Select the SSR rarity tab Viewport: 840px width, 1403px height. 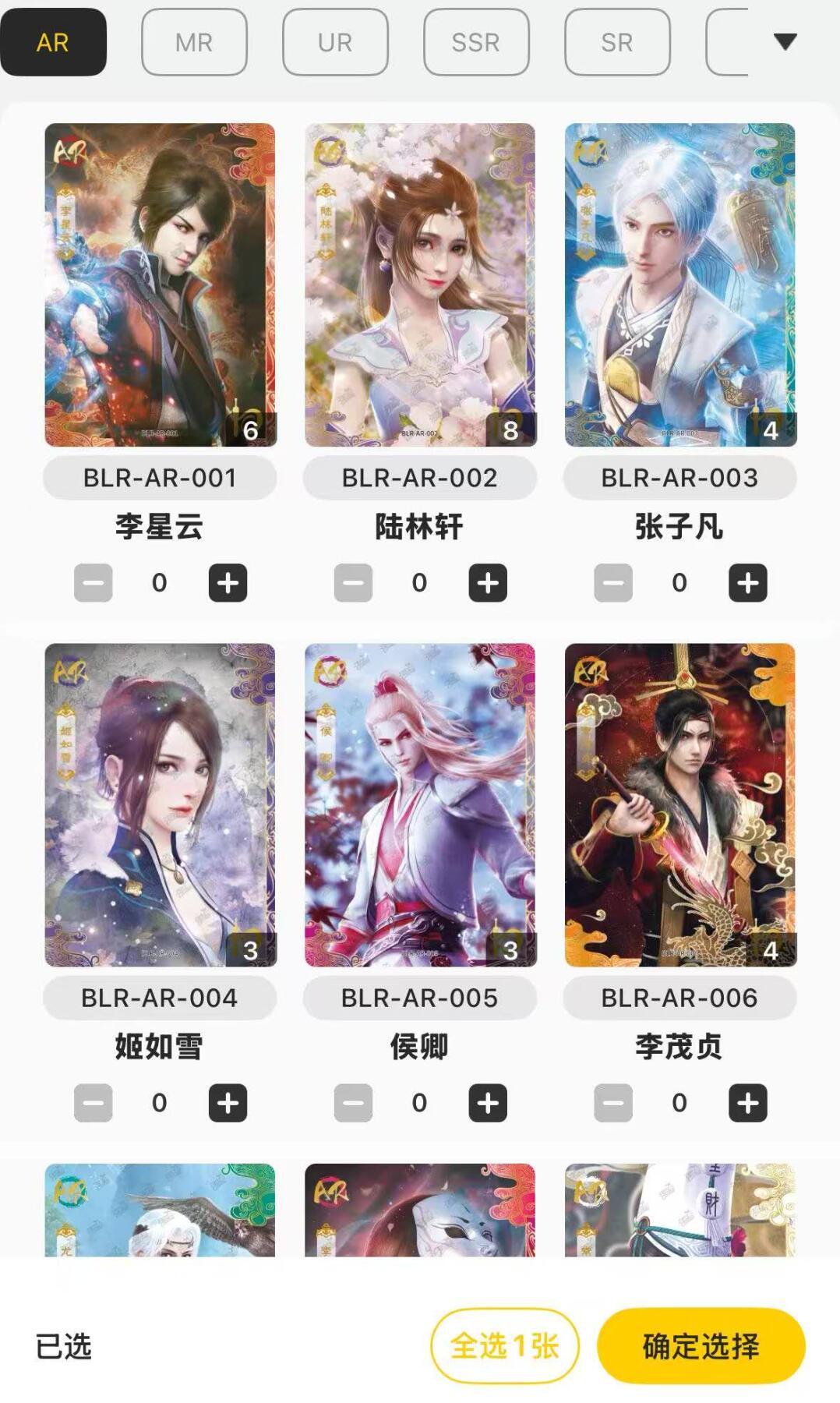476,42
